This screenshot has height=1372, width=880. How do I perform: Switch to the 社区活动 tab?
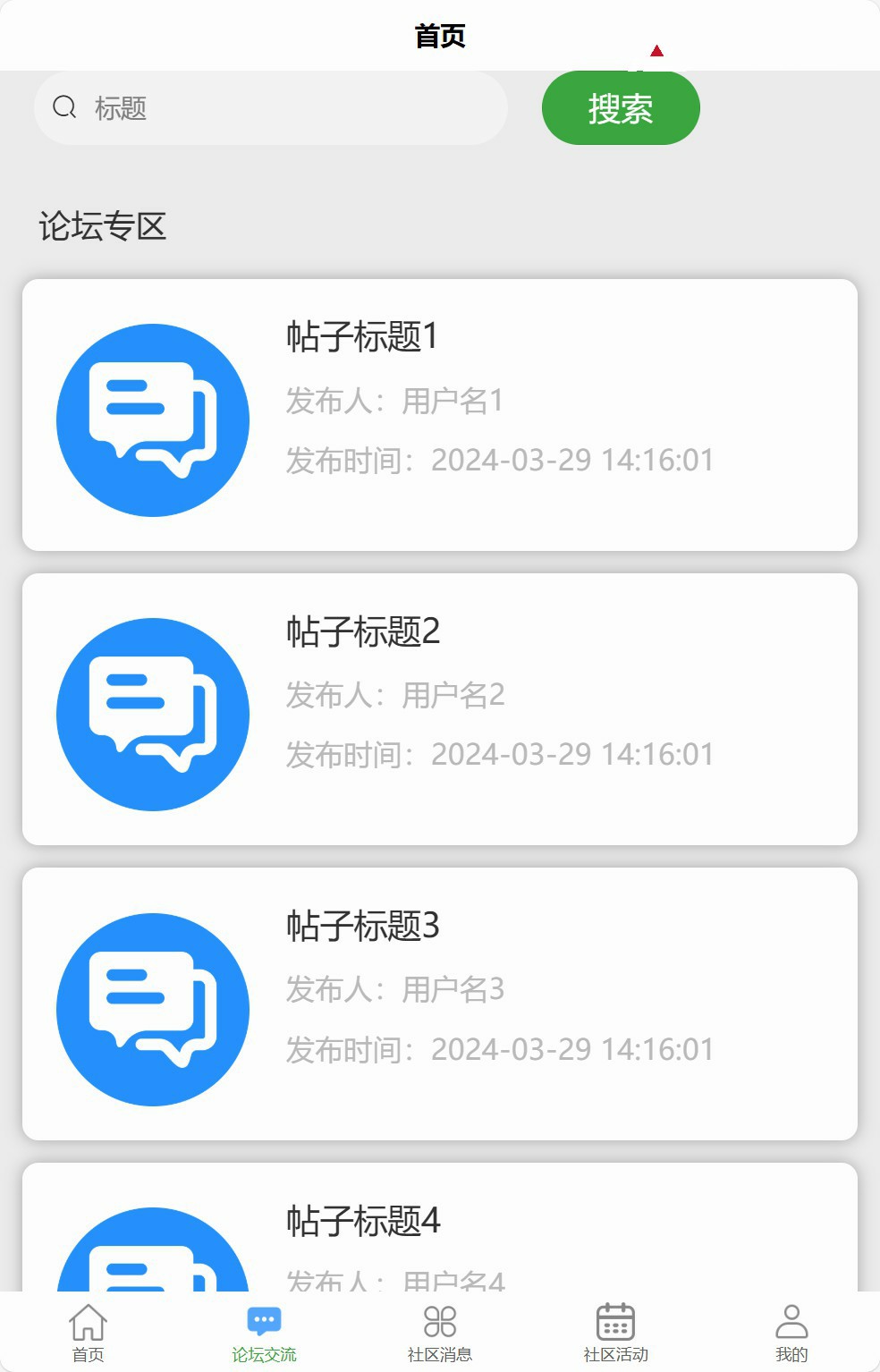pos(615,1332)
